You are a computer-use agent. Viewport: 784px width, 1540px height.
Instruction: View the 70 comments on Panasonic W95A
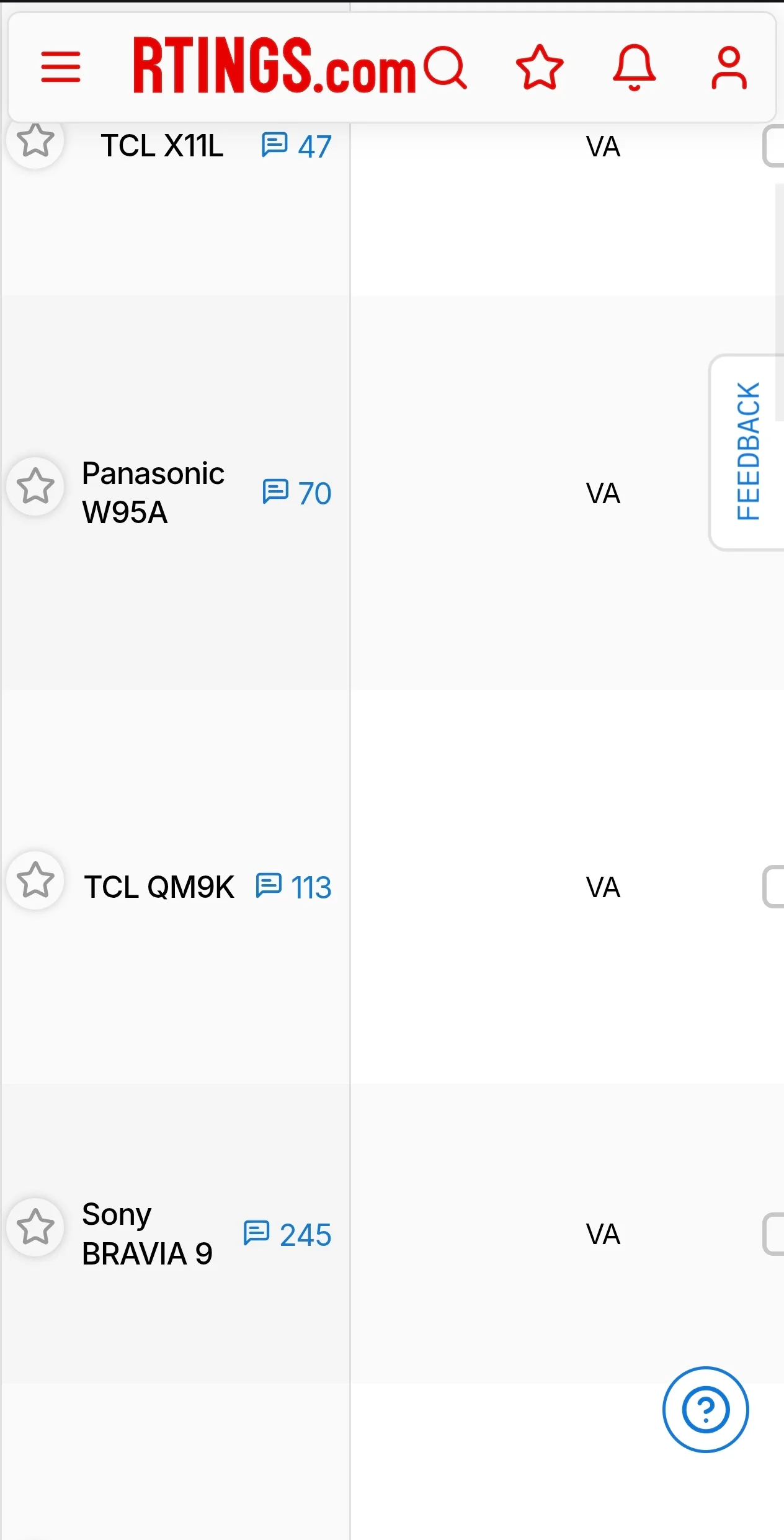296,493
